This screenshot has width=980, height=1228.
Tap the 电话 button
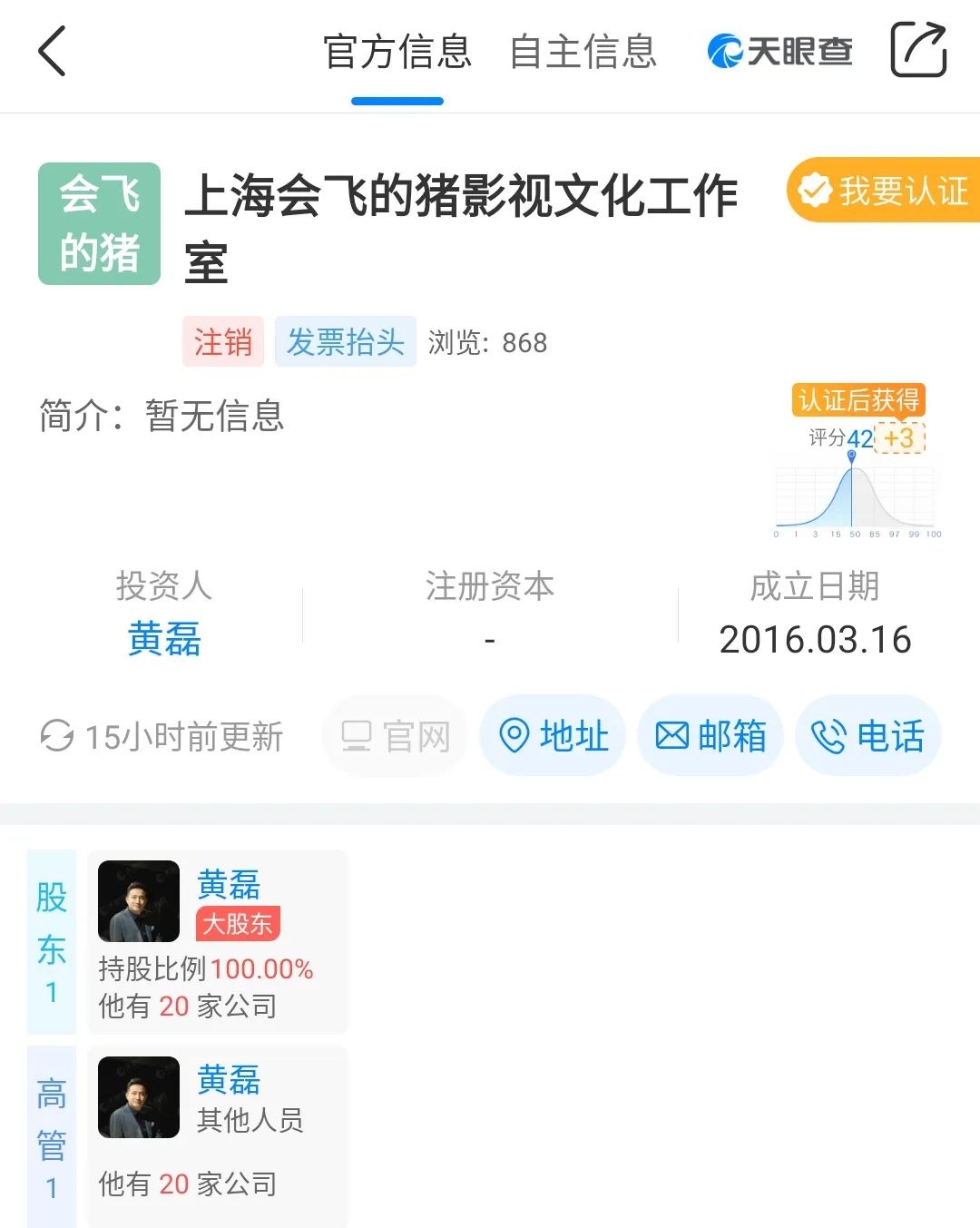[867, 736]
